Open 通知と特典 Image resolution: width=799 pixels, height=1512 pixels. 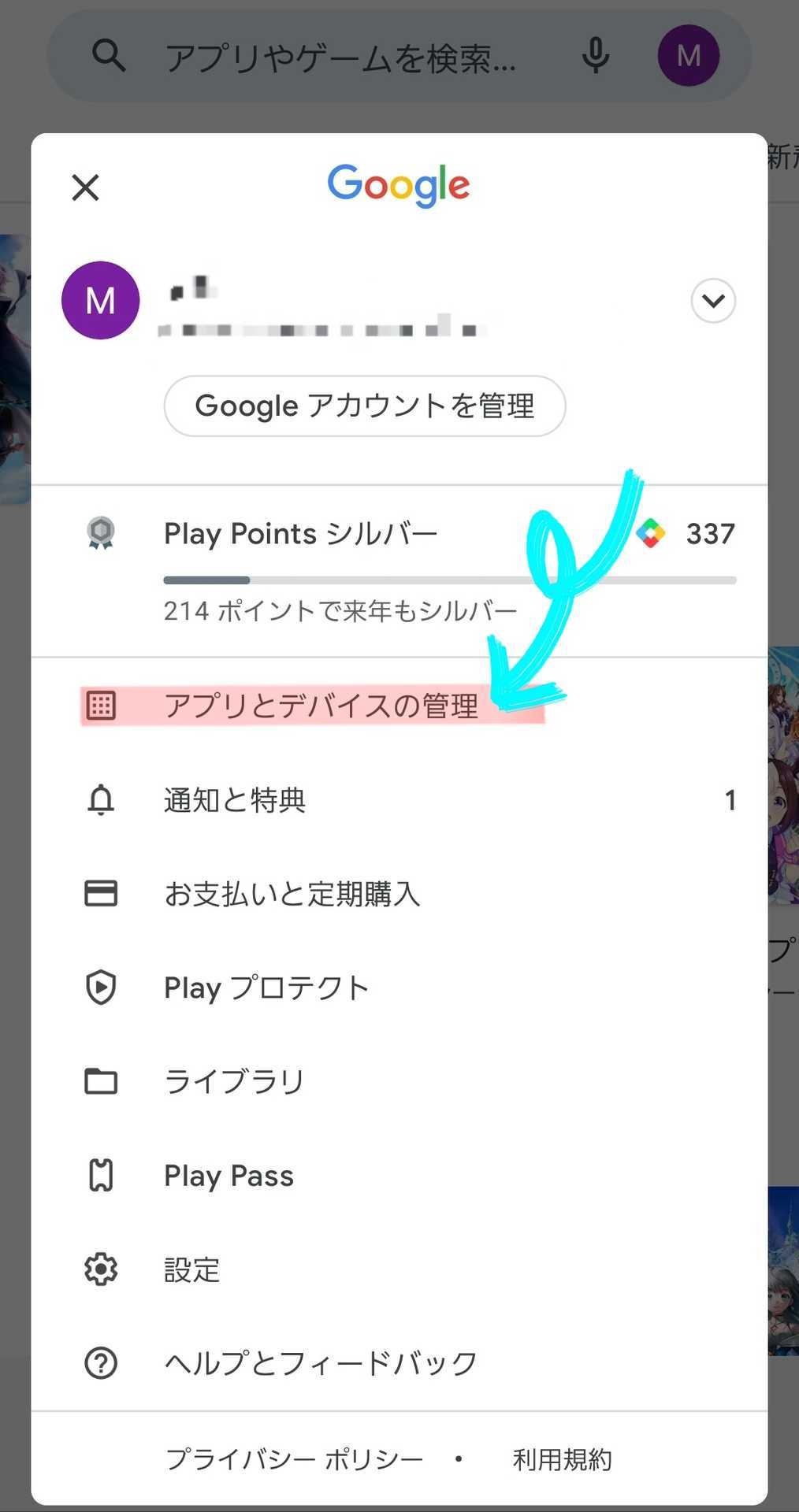(399, 799)
